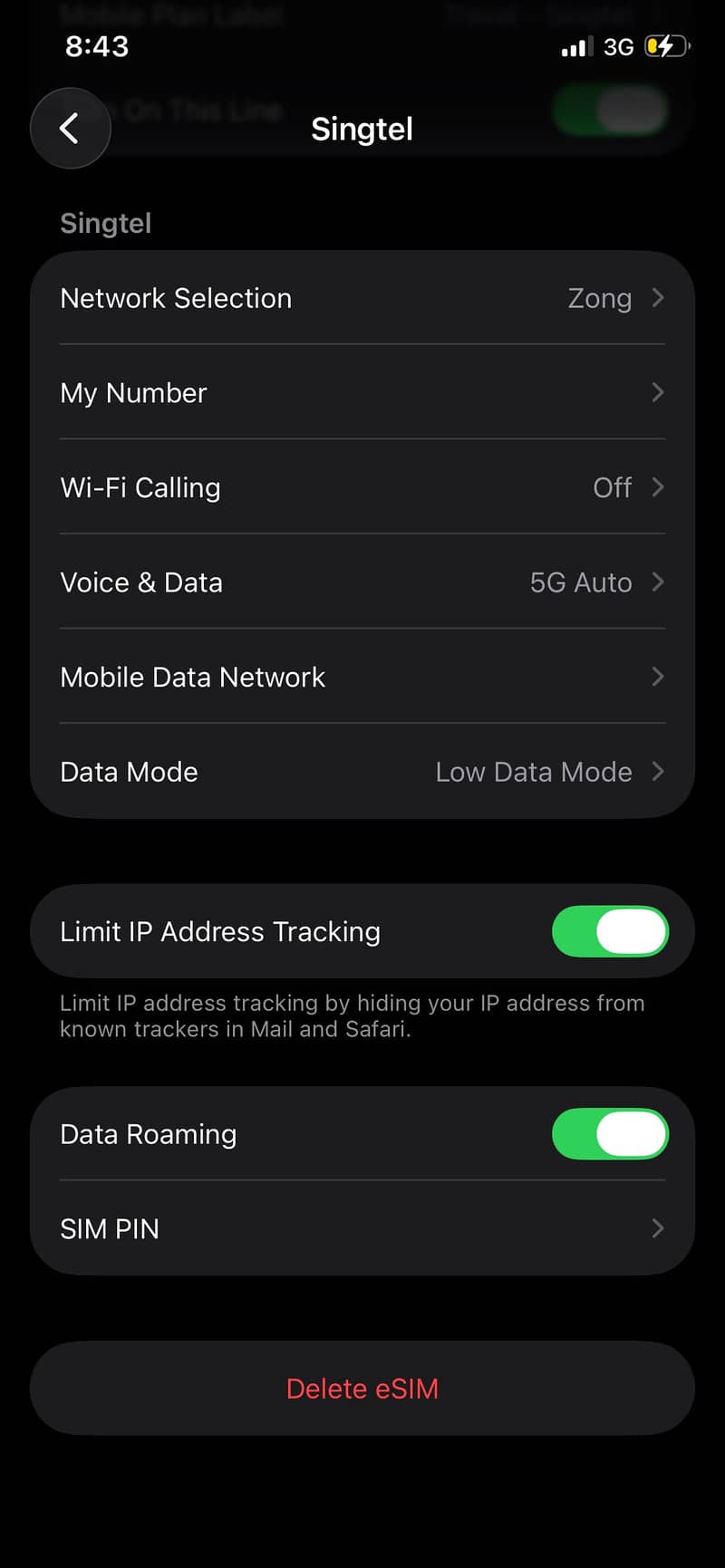The height and width of the screenshot is (1568, 725).
Task: Go back using the back arrow
Action: tap(70, 129)
